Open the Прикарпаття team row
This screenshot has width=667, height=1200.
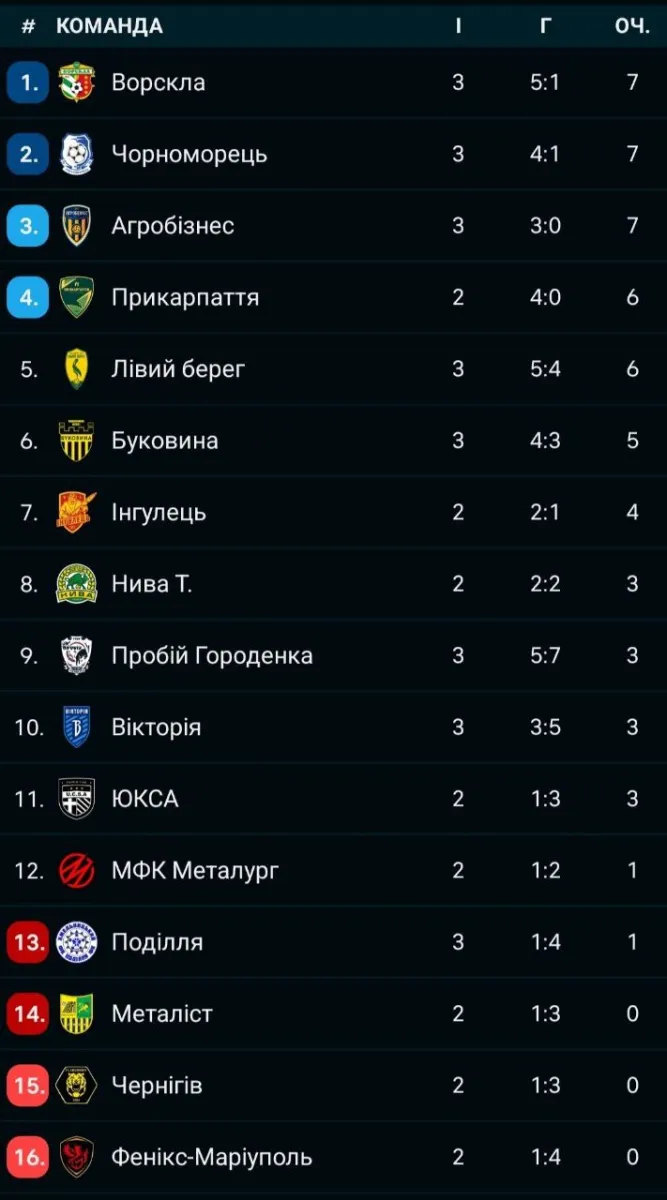click(x=185, y=297)
